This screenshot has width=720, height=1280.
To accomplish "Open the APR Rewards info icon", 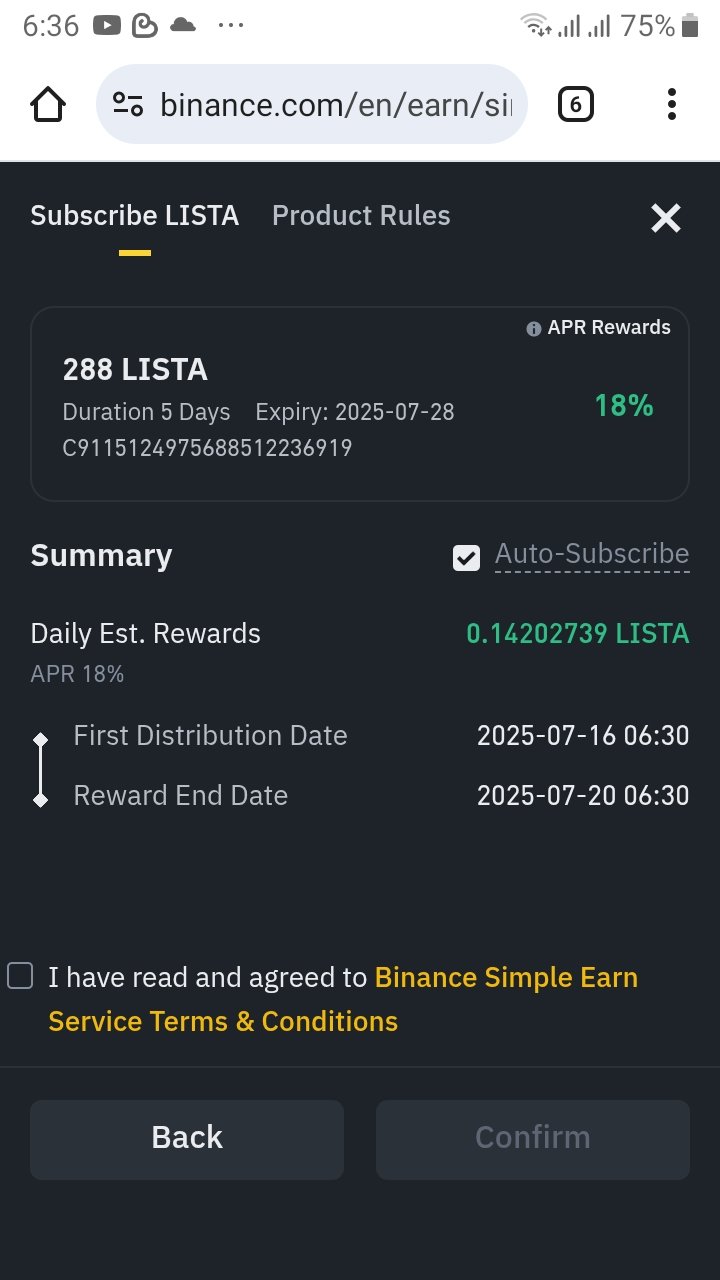I will 534,328.
